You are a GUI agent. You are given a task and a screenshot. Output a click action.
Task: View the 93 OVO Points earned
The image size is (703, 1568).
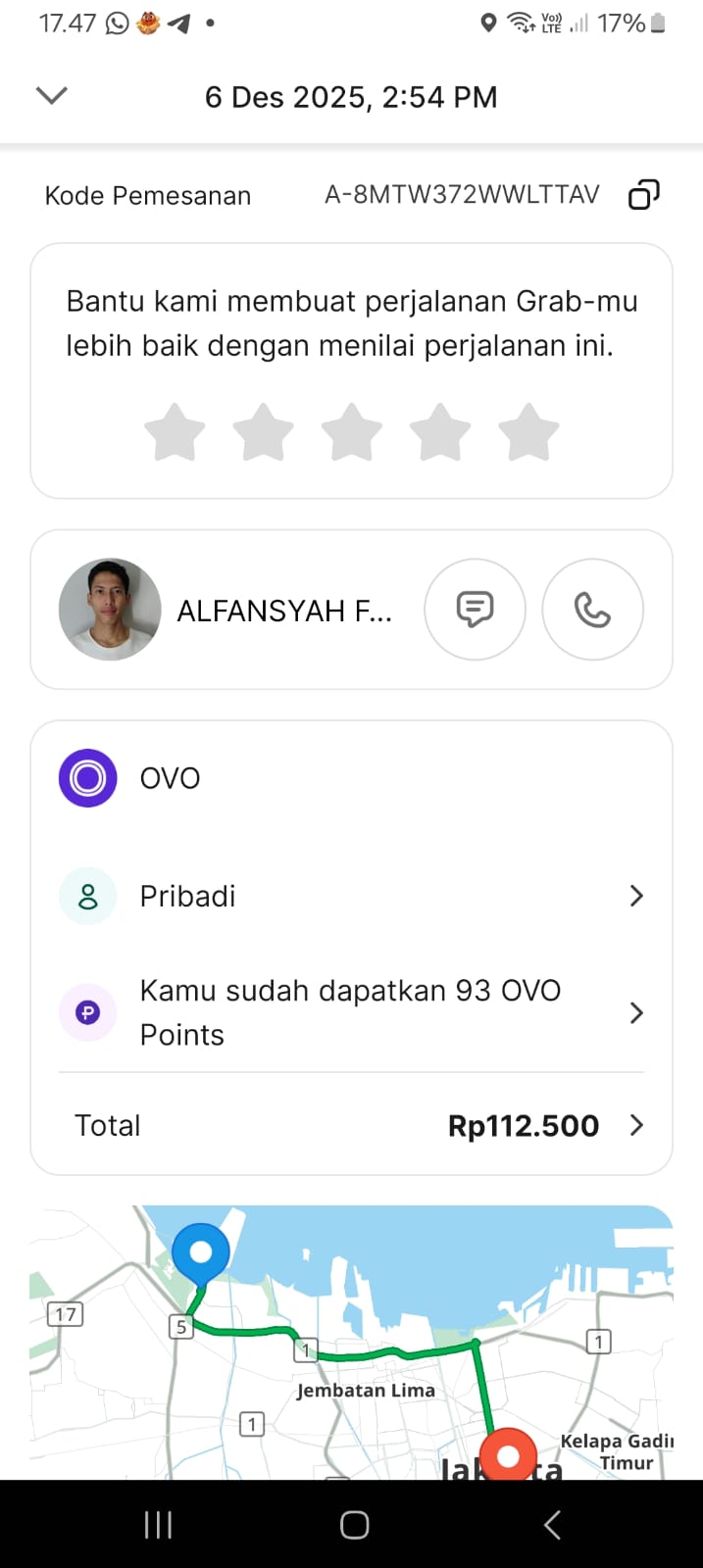tap(351, 1012)
